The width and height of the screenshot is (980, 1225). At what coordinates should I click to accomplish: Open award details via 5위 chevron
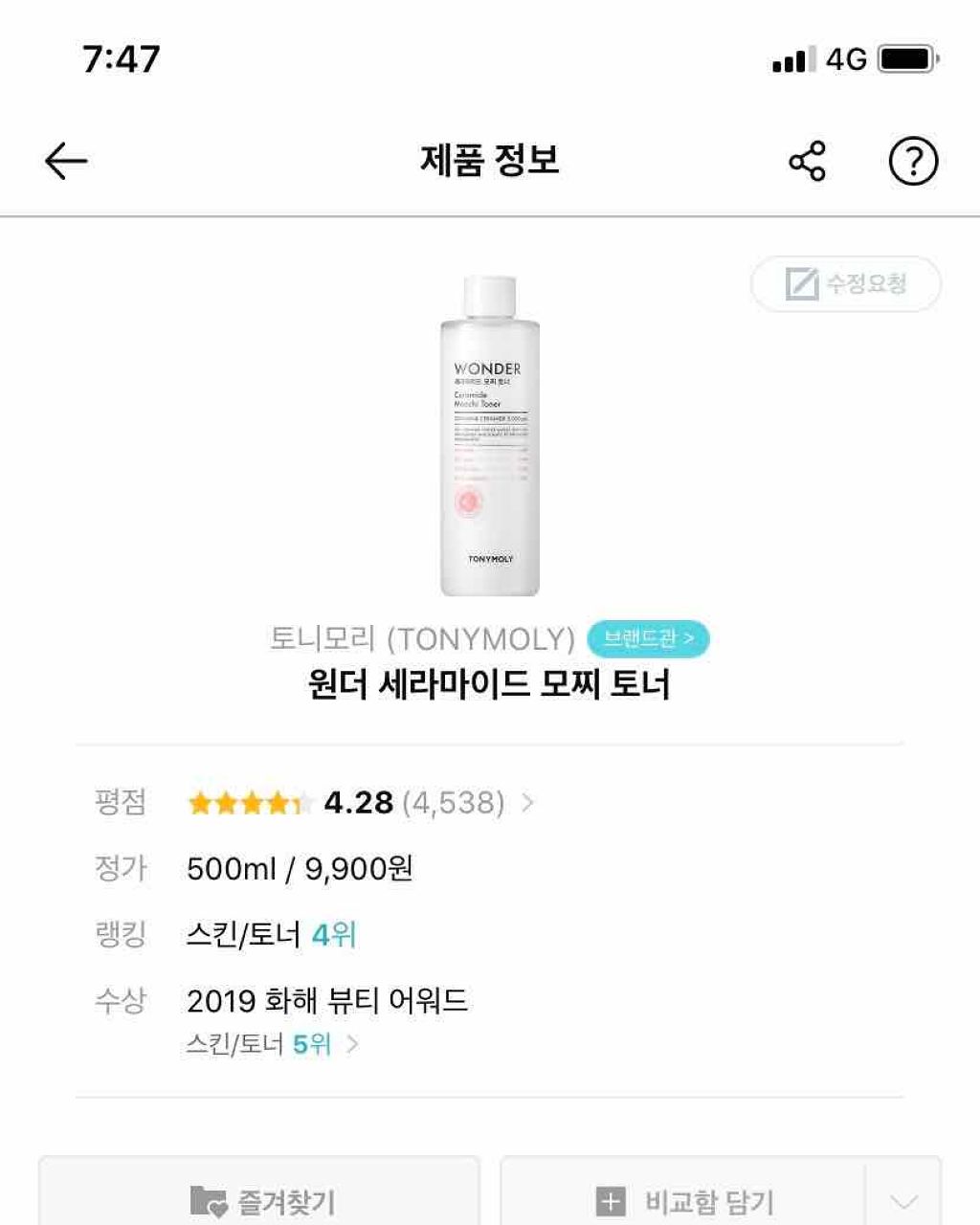coord(354,1045)
